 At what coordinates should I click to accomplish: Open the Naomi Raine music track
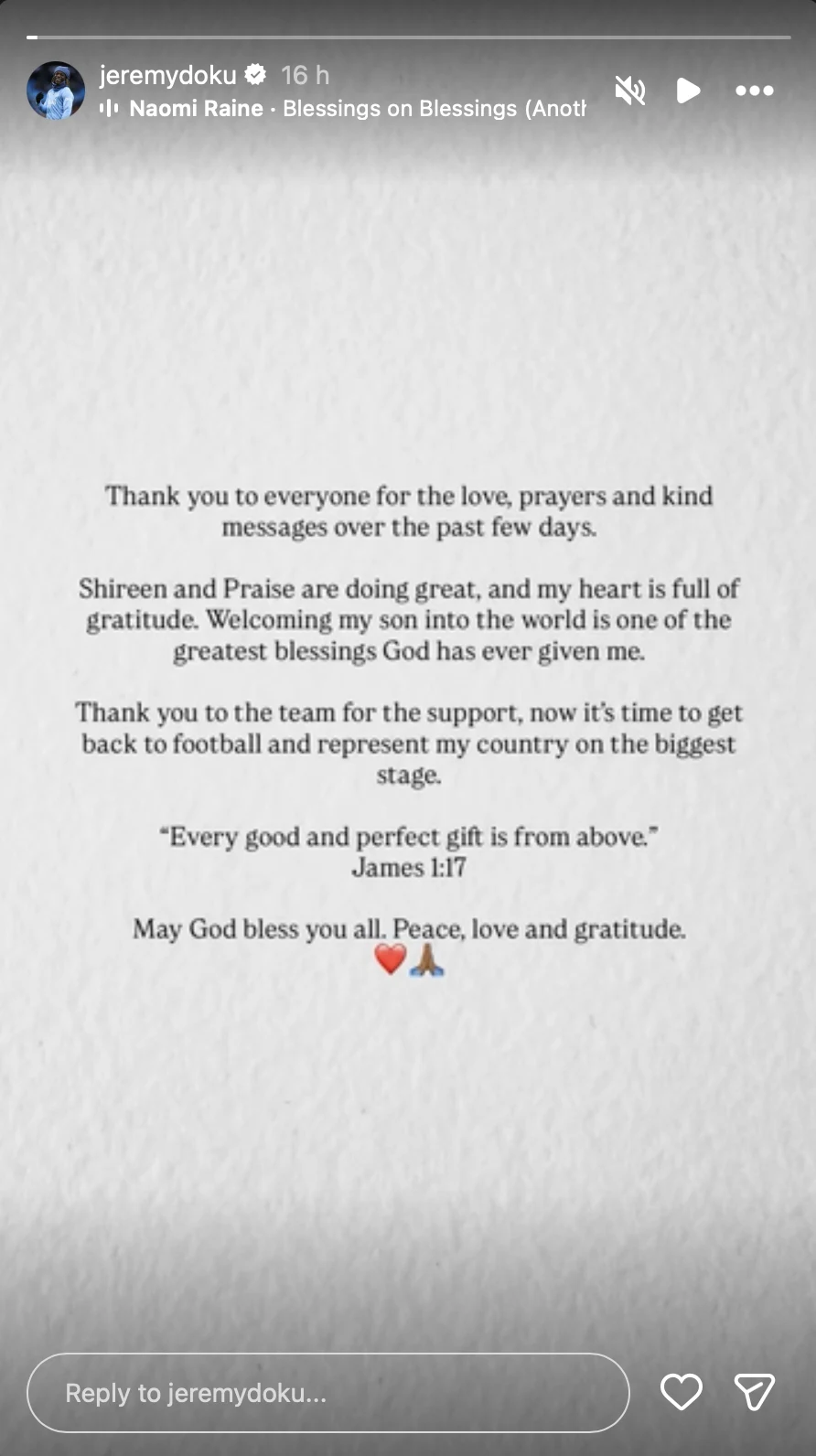point(343,108)
